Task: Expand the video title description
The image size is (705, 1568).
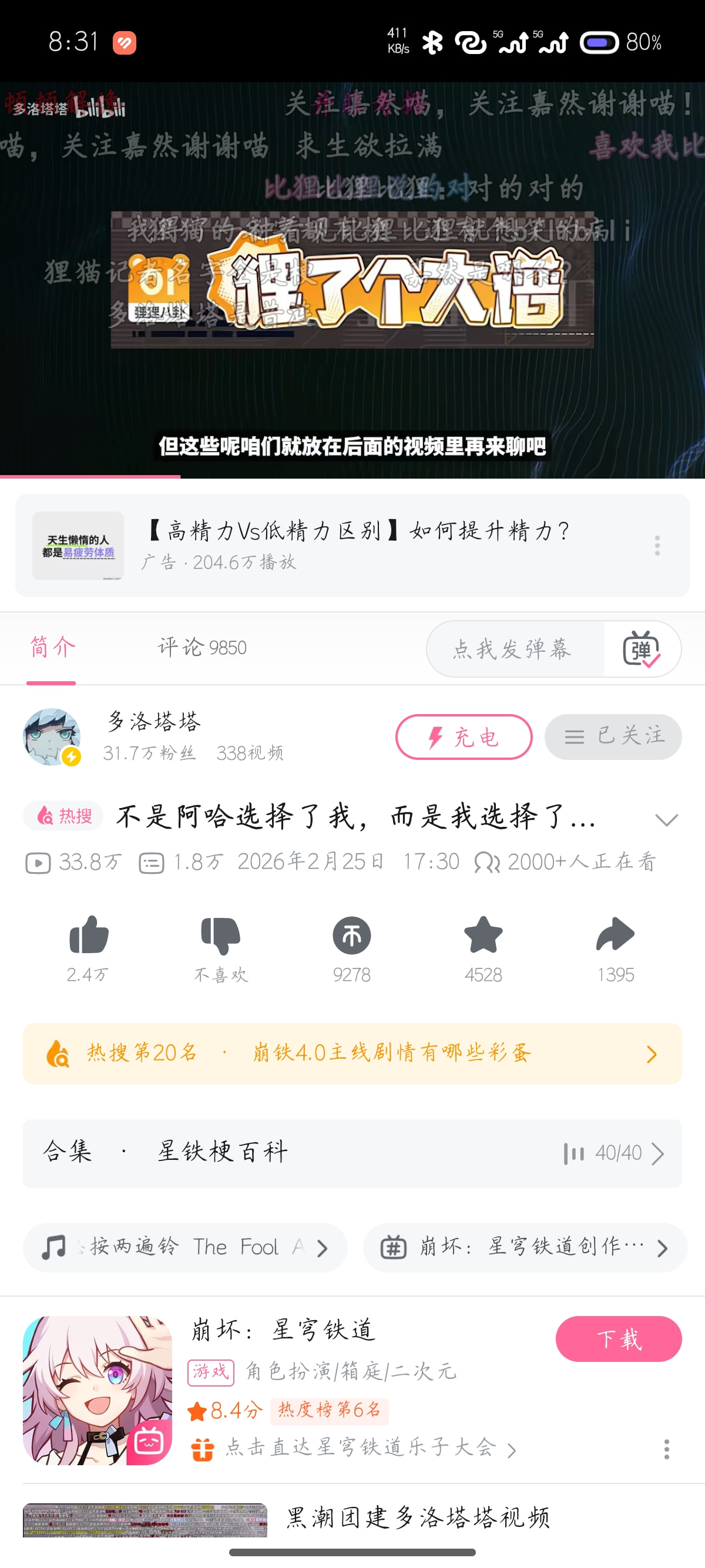Action: [666, 819]
